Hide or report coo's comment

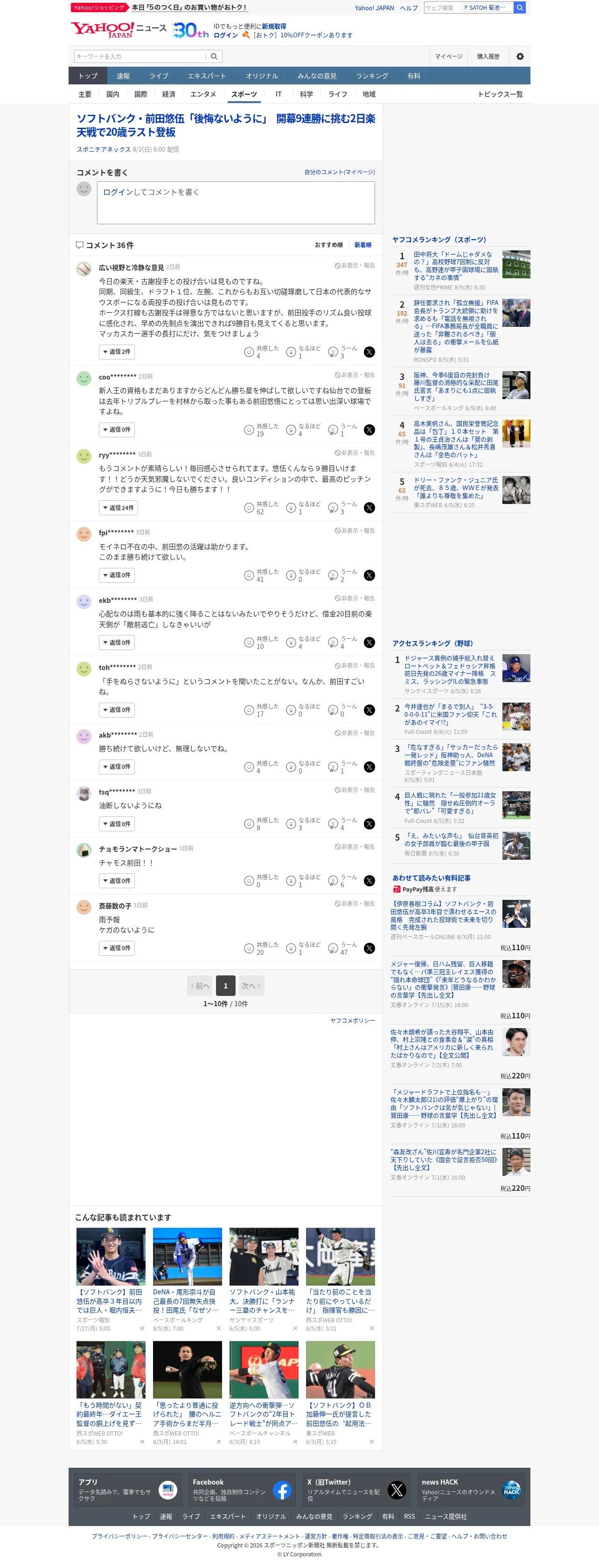click(355, 375)
